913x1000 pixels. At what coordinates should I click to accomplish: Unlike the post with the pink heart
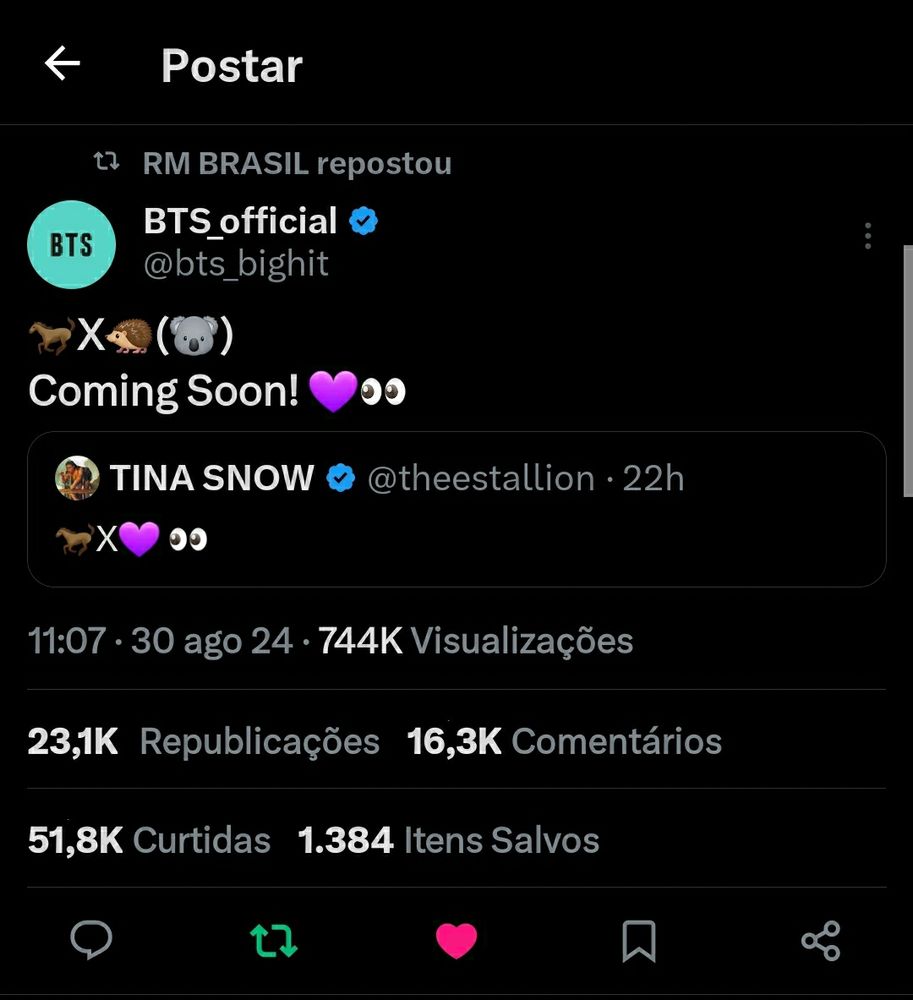pos(456,940)
